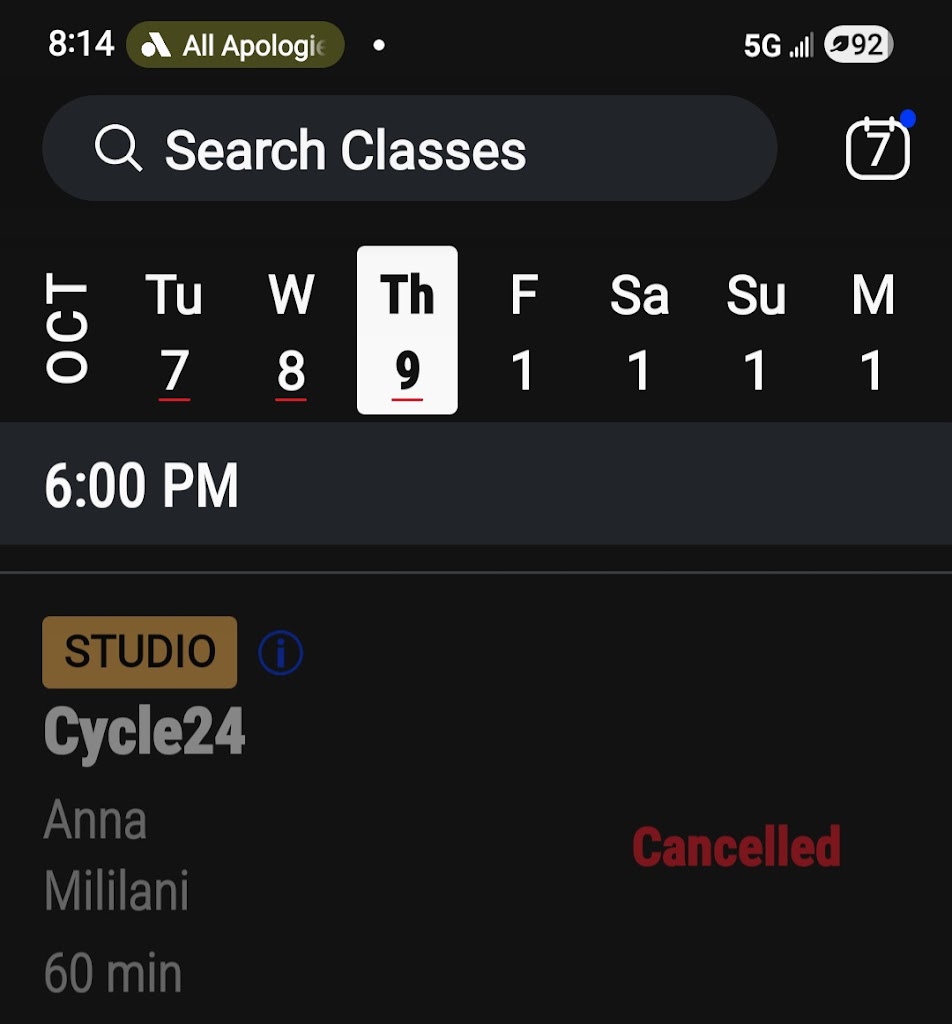This screenshot has width=952, height=1024.
Task: Select Thursday the 9th
Action: click(407, 331)
